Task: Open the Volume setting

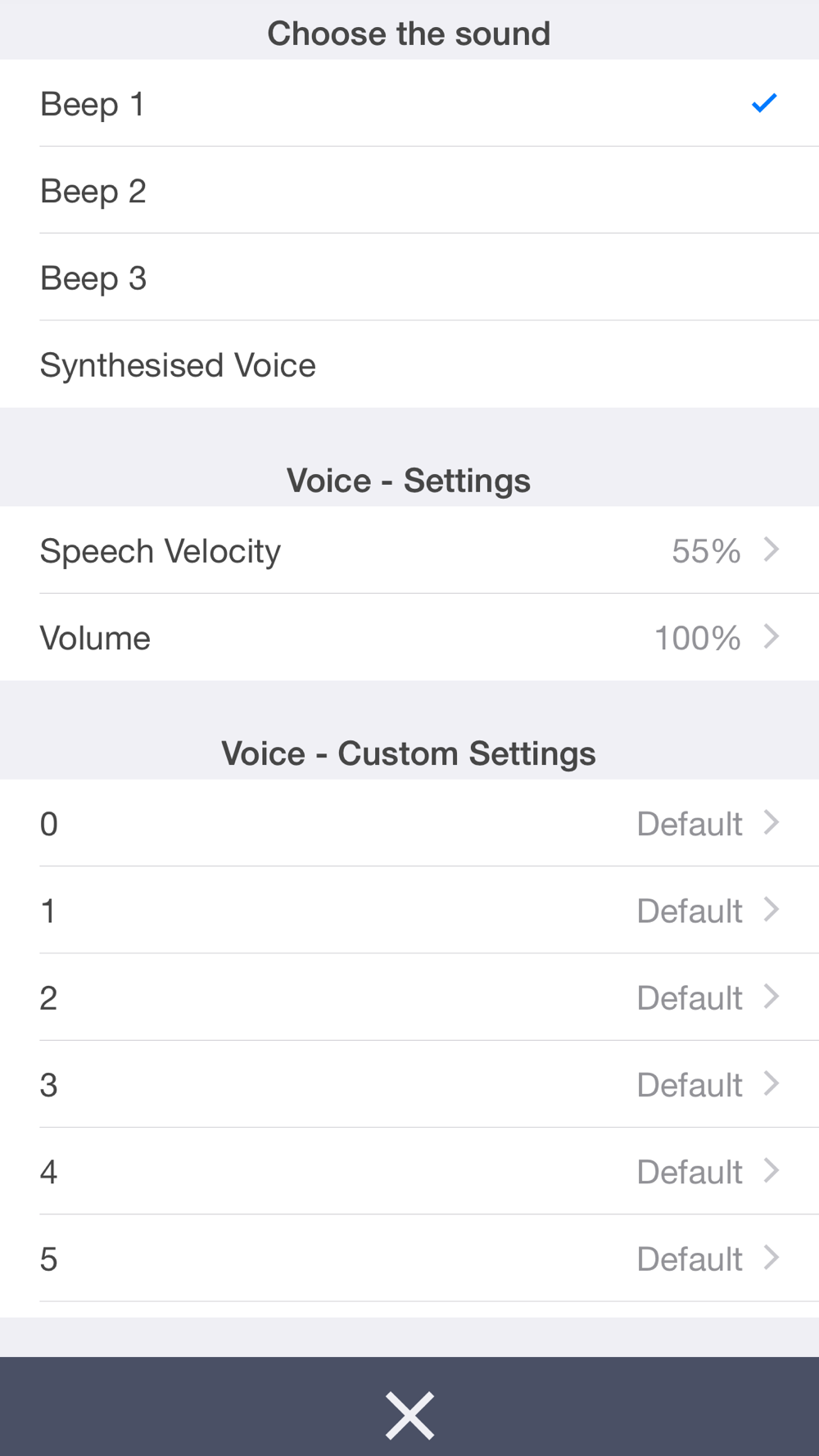Action: tap(409, 637)
